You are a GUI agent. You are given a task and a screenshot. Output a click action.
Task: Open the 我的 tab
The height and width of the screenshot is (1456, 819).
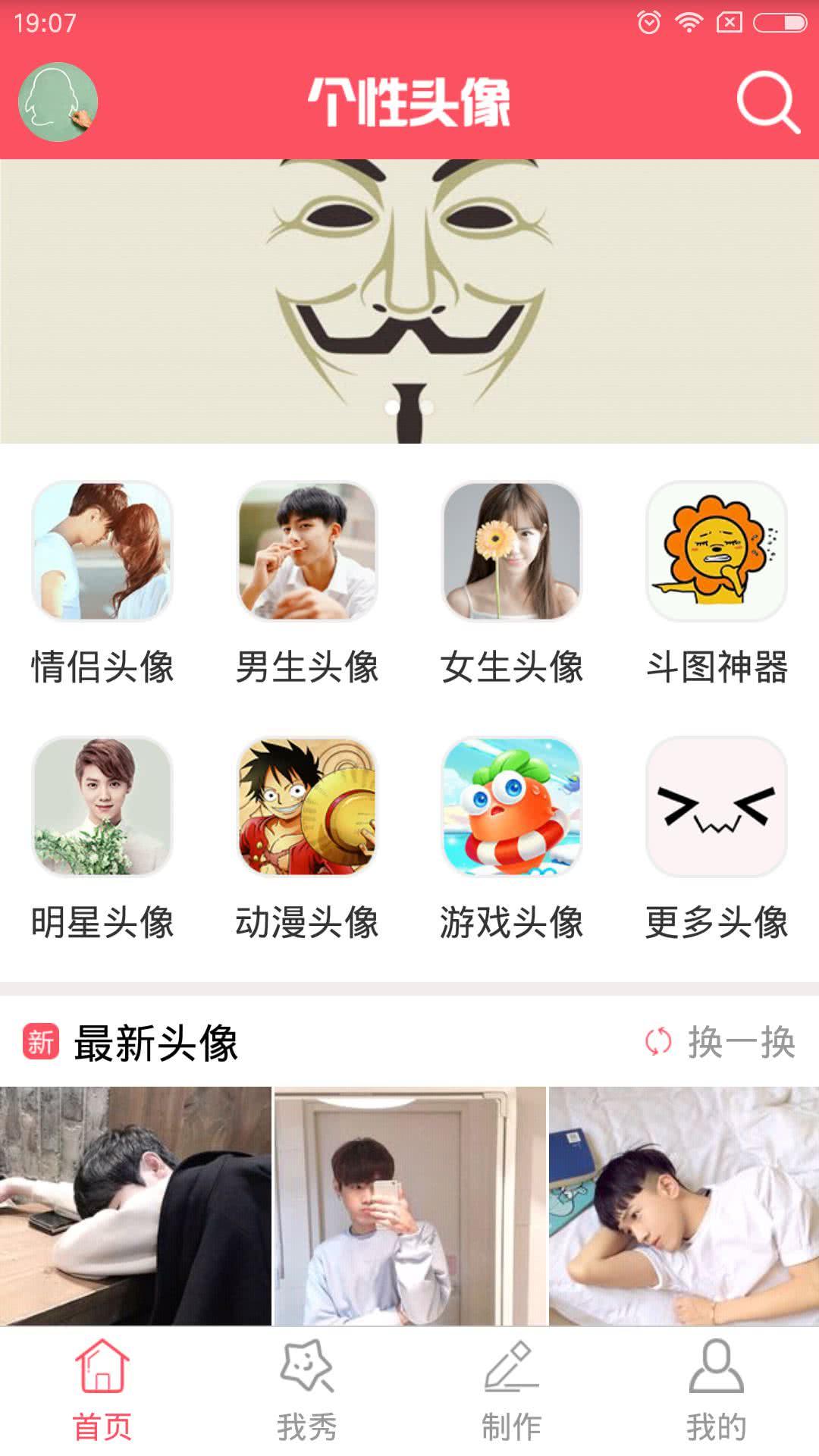coord(717,1392)
